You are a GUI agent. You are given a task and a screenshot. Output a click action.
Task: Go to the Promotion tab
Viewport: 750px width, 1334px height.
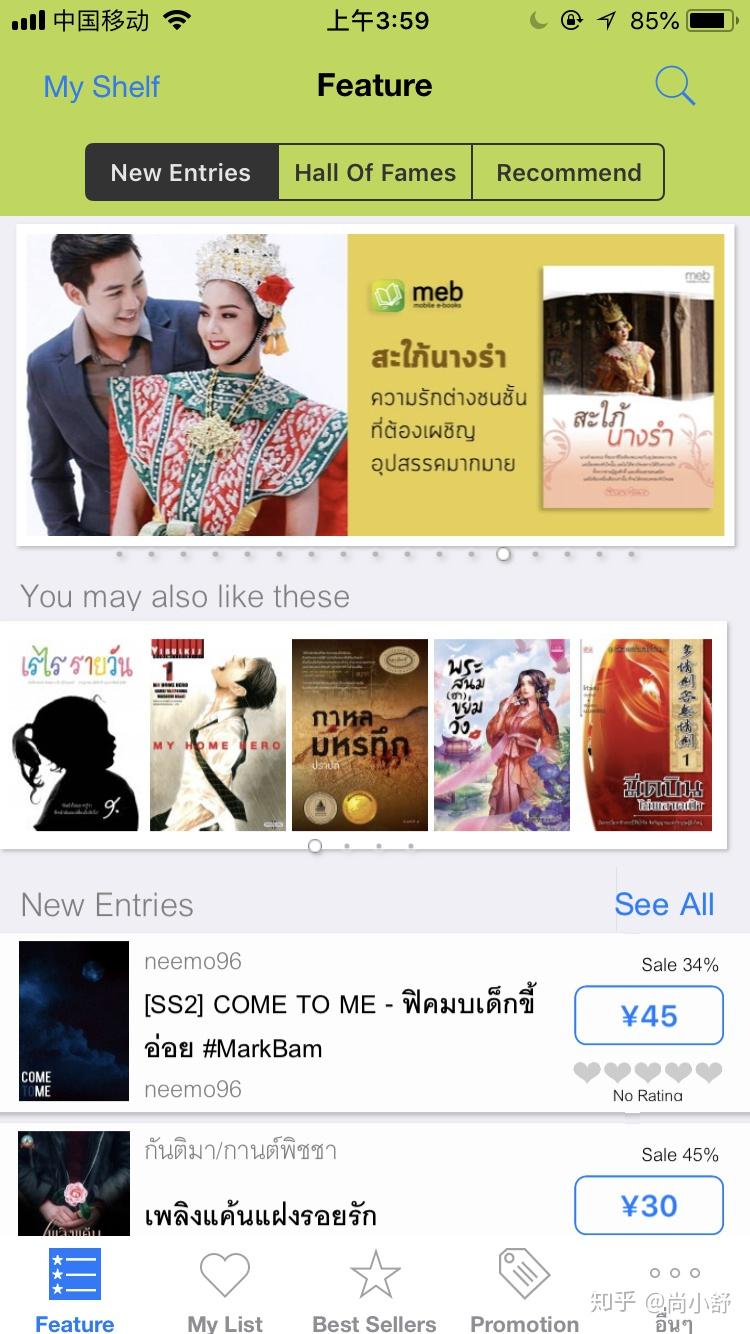(x=525, y=1290)
